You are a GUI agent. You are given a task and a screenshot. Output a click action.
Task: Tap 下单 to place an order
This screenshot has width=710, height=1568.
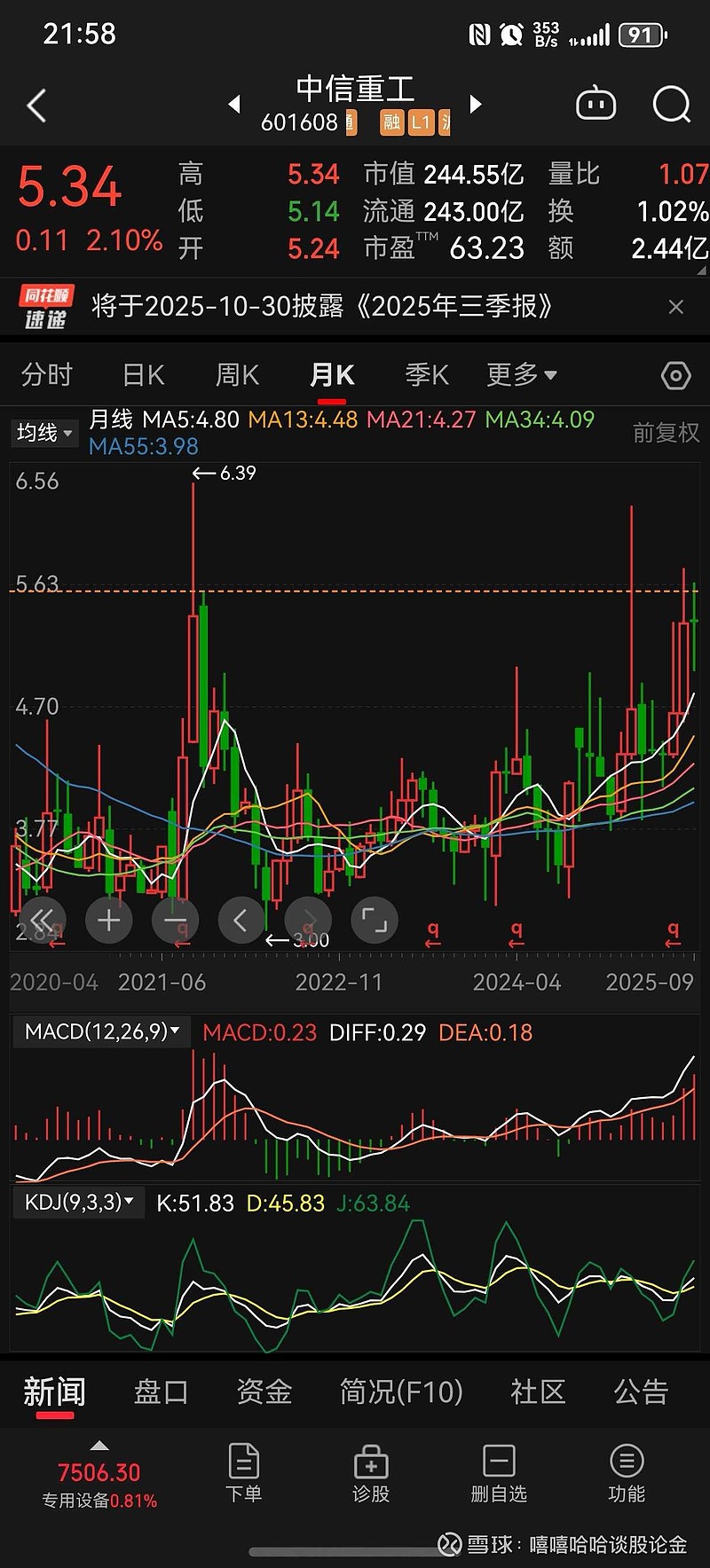243,1474
